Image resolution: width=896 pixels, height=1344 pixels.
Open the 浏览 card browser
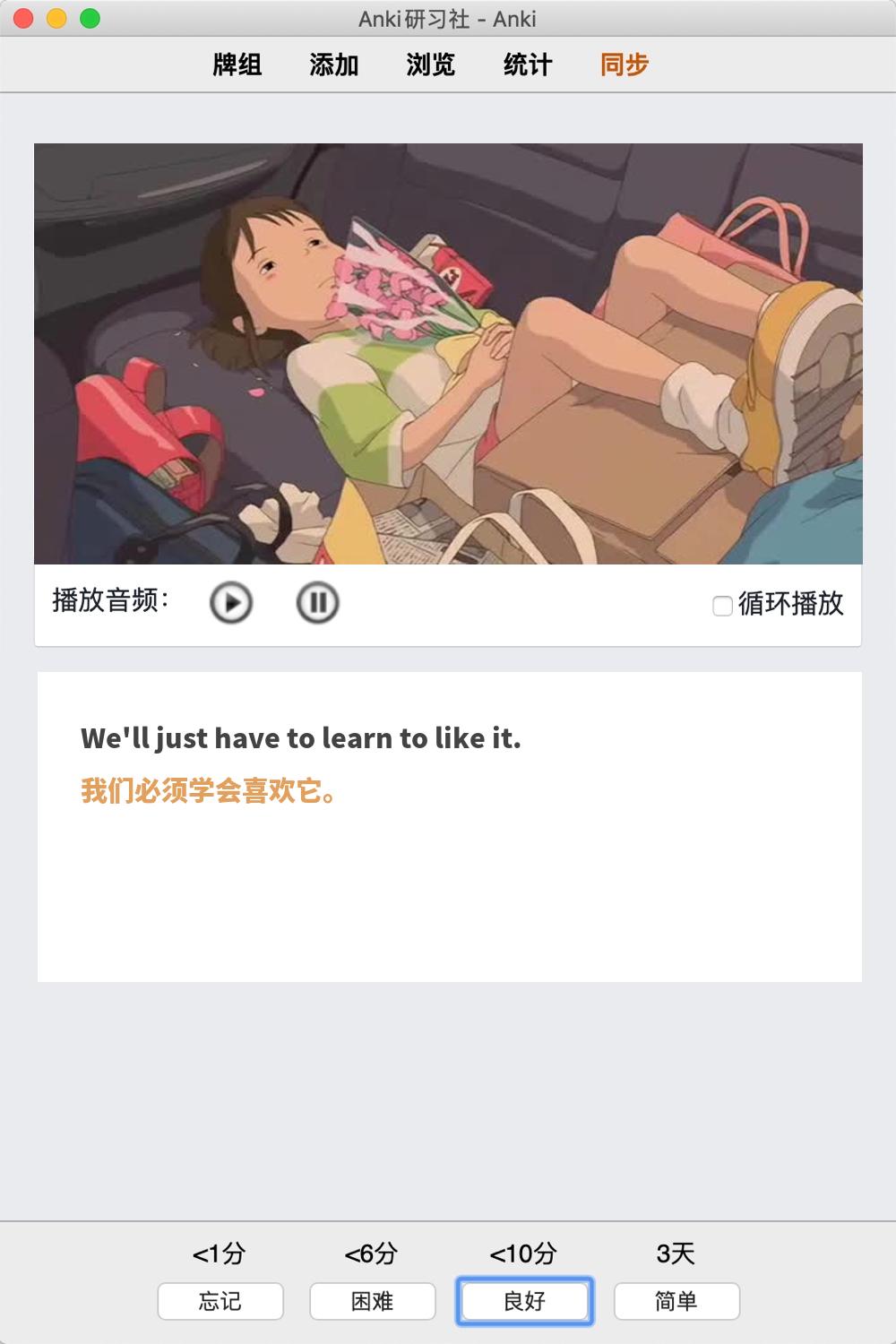tap(431, 65)
